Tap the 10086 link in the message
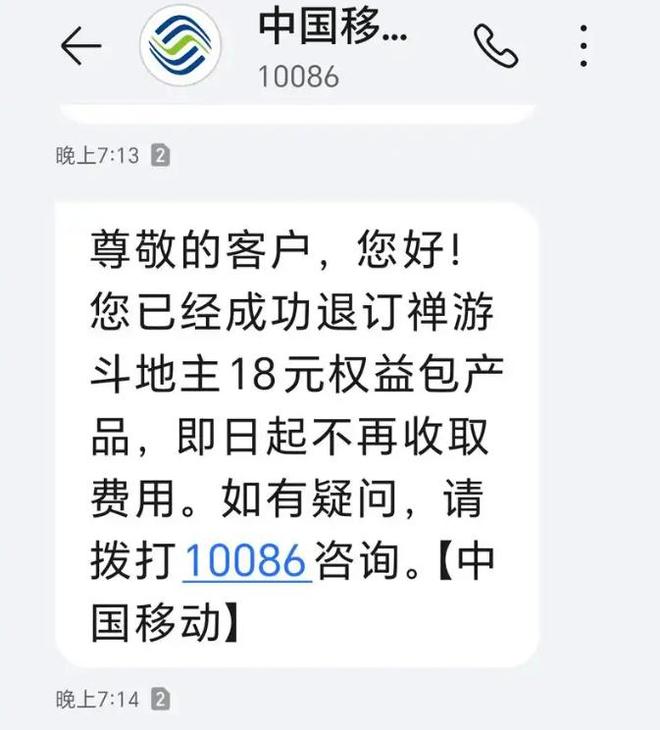 click(x=245, y=562)
